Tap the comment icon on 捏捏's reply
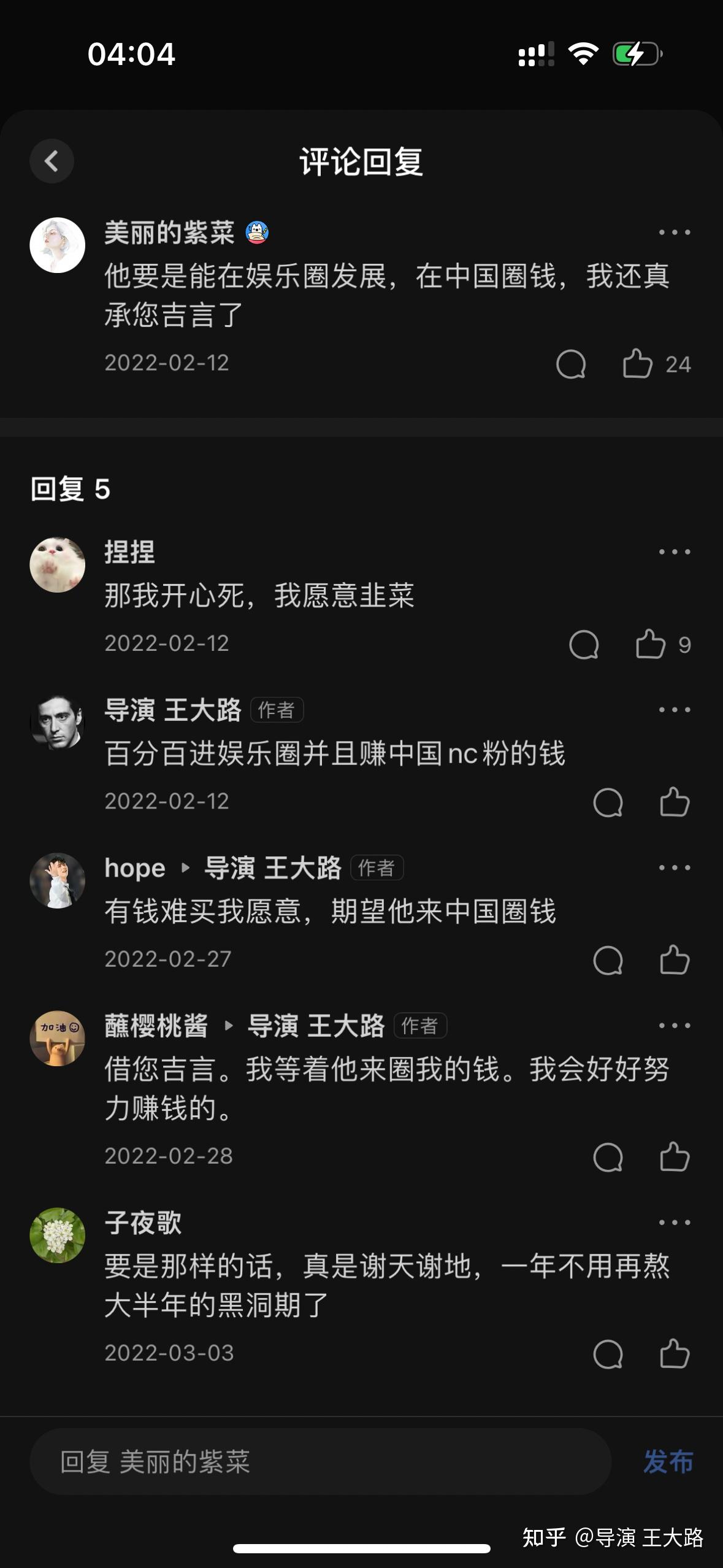The height and width of the screenshot is (1568, 723). [584, 644]
